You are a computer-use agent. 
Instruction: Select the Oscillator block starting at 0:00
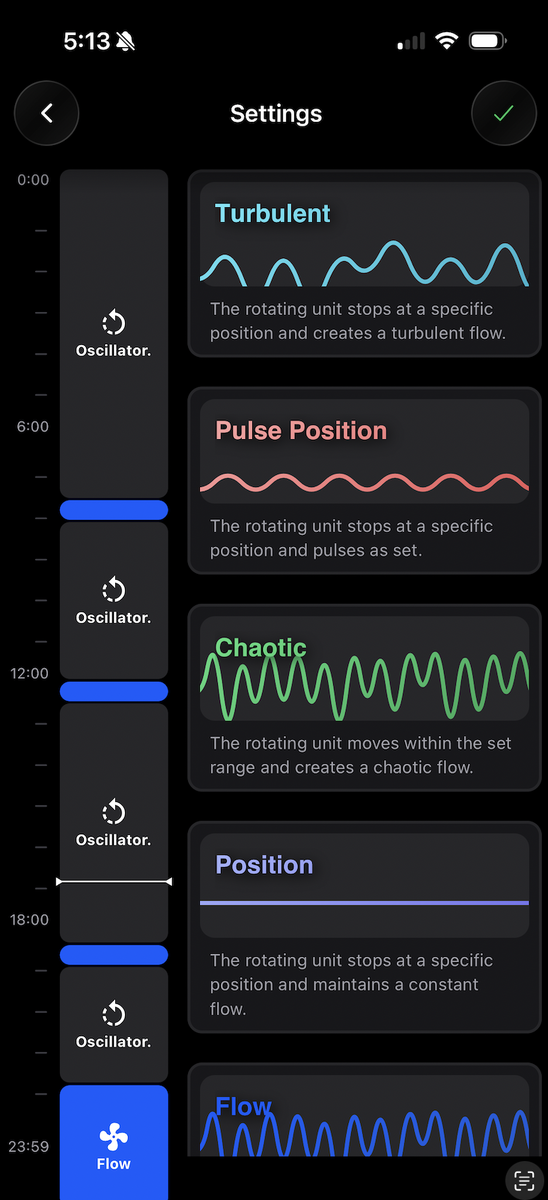click(114, 334)
